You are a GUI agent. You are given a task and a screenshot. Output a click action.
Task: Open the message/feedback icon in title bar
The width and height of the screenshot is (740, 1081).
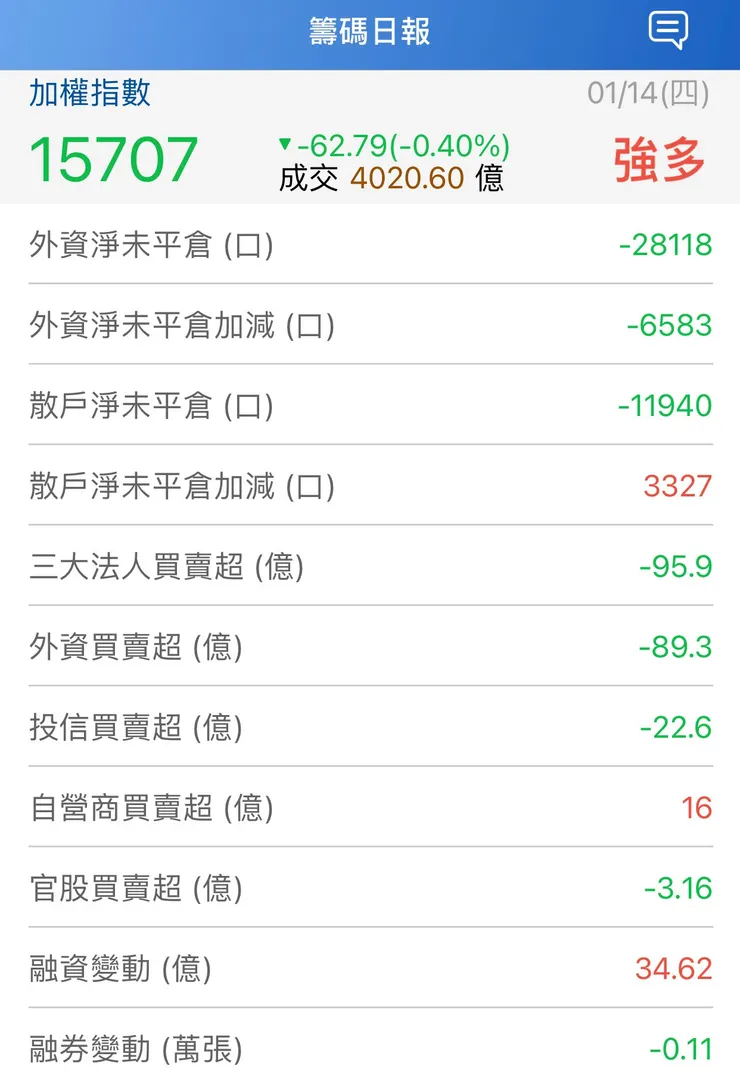[x=669, y=29]
